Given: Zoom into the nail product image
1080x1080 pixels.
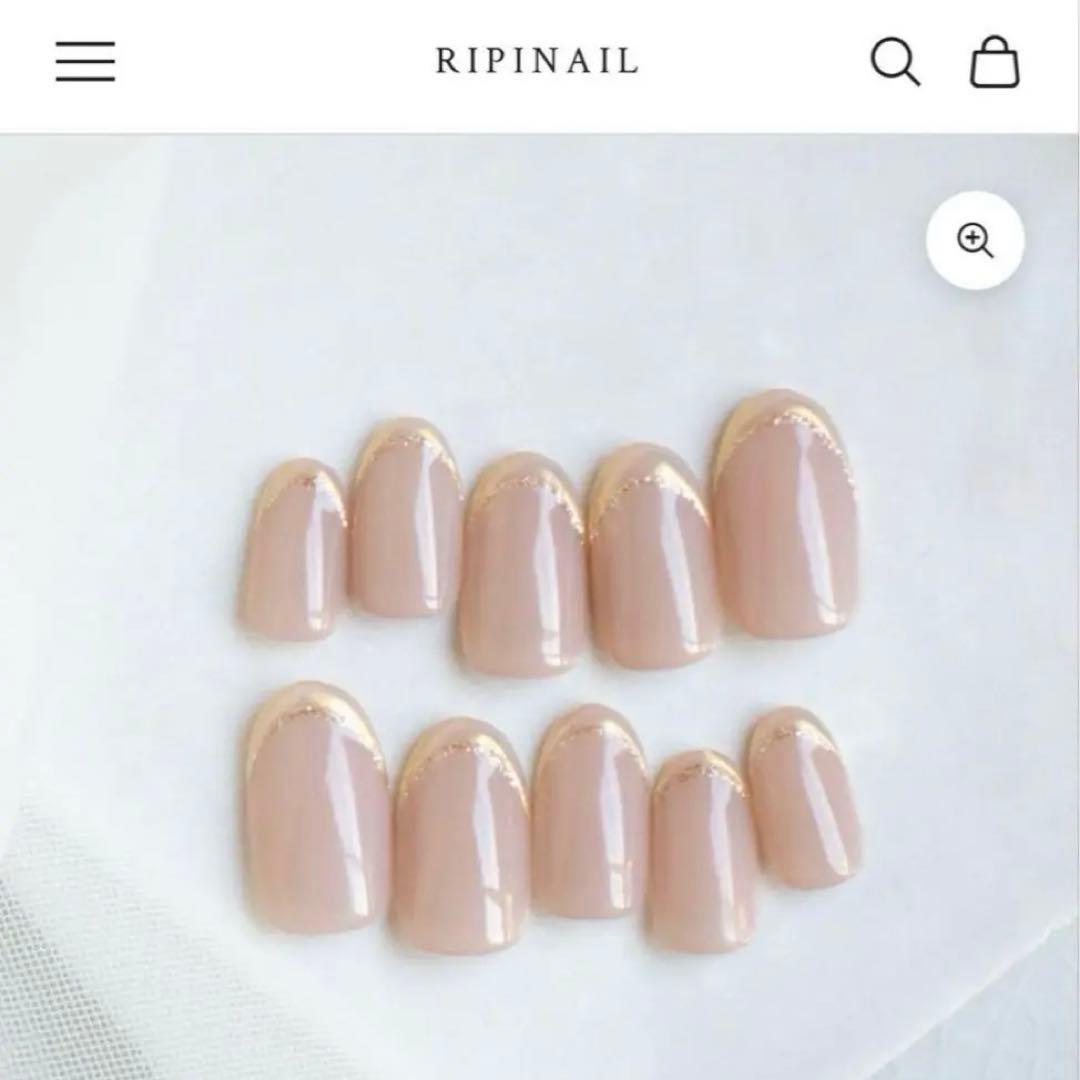Looking at the screenshot, I should pyautogui.click(x=975, y=241).
